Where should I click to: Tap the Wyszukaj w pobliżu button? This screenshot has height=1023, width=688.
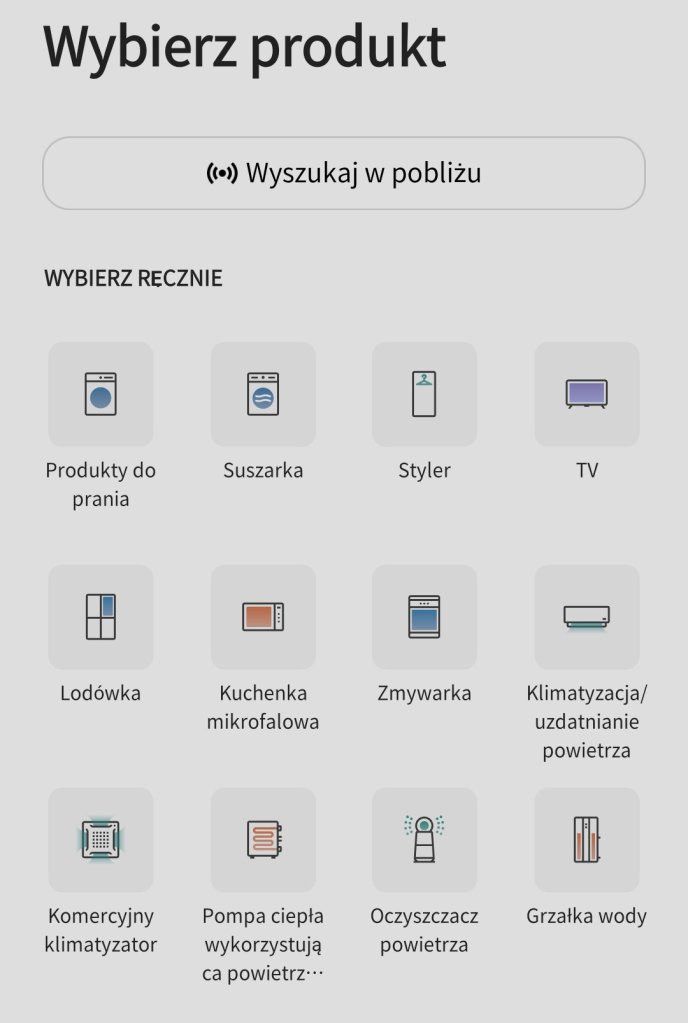tap(343, 173)
